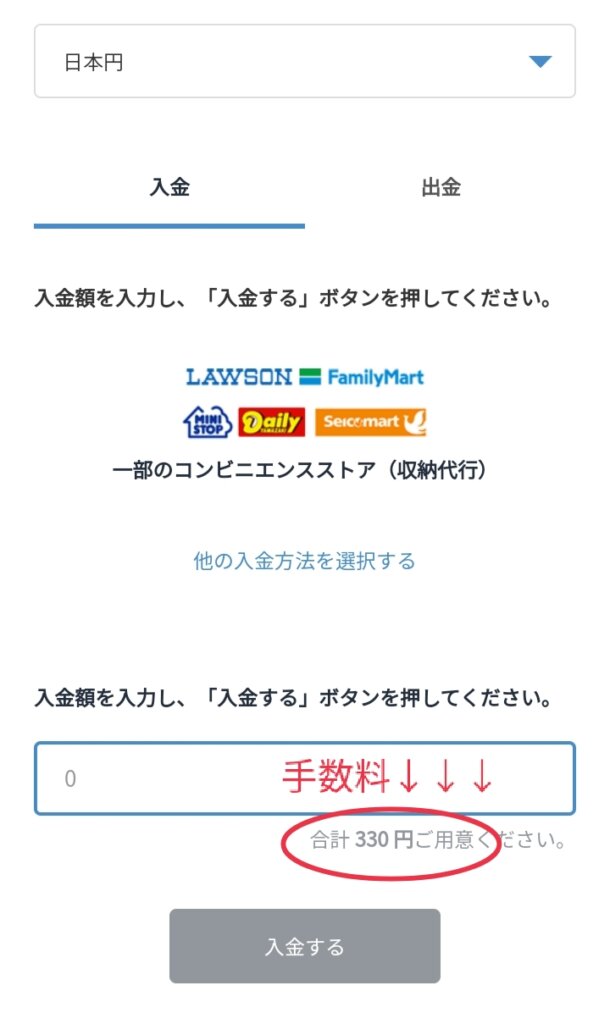Select the 入金 tab

pos(169,188)
